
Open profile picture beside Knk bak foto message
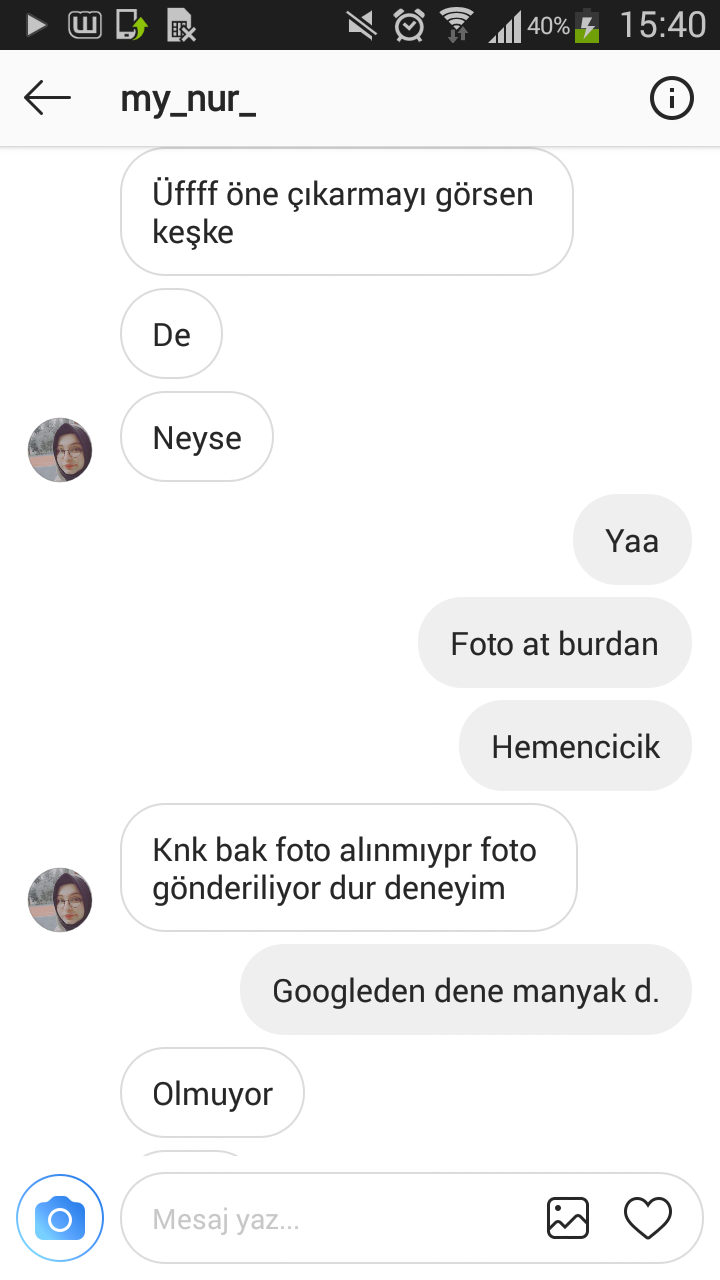(60, 900)
